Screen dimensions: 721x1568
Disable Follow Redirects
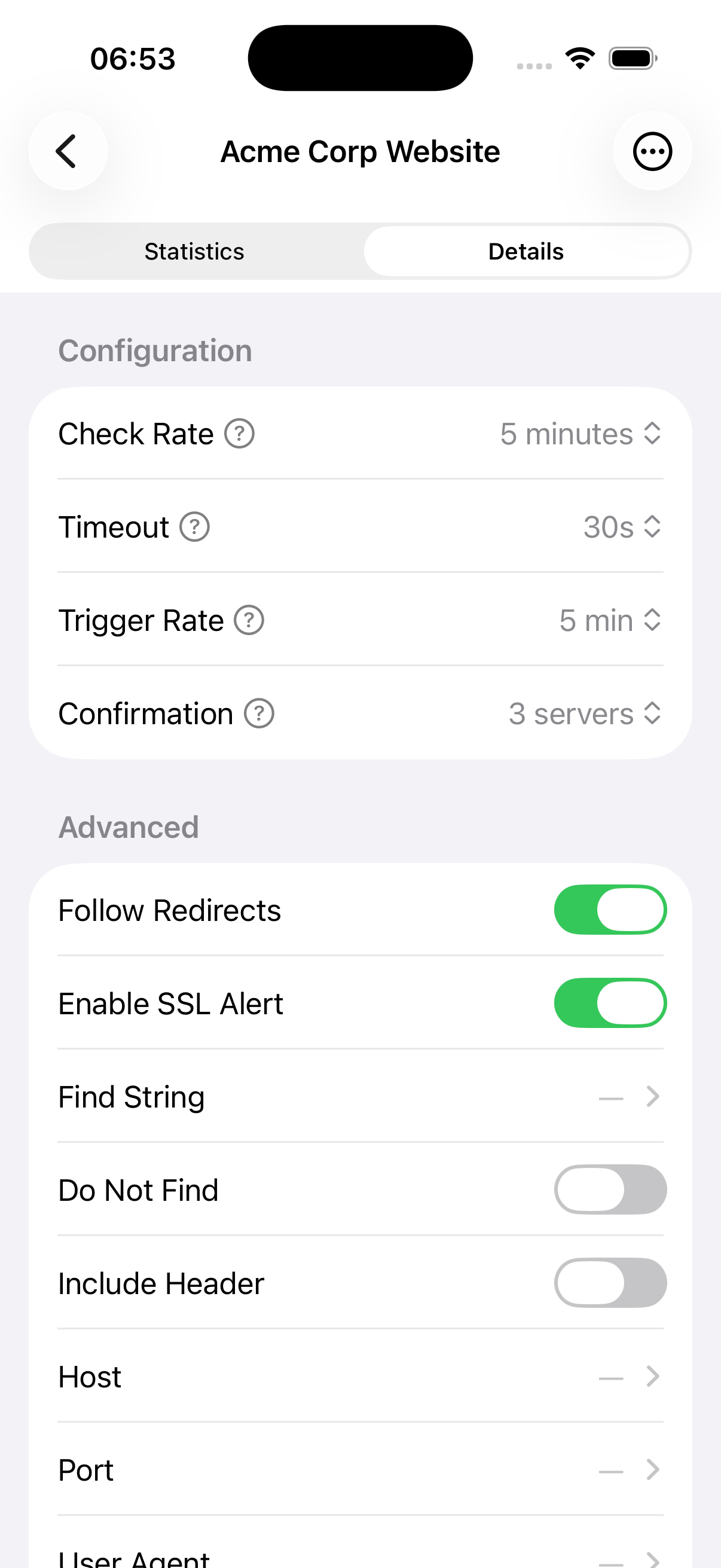(x=610, y=910)
